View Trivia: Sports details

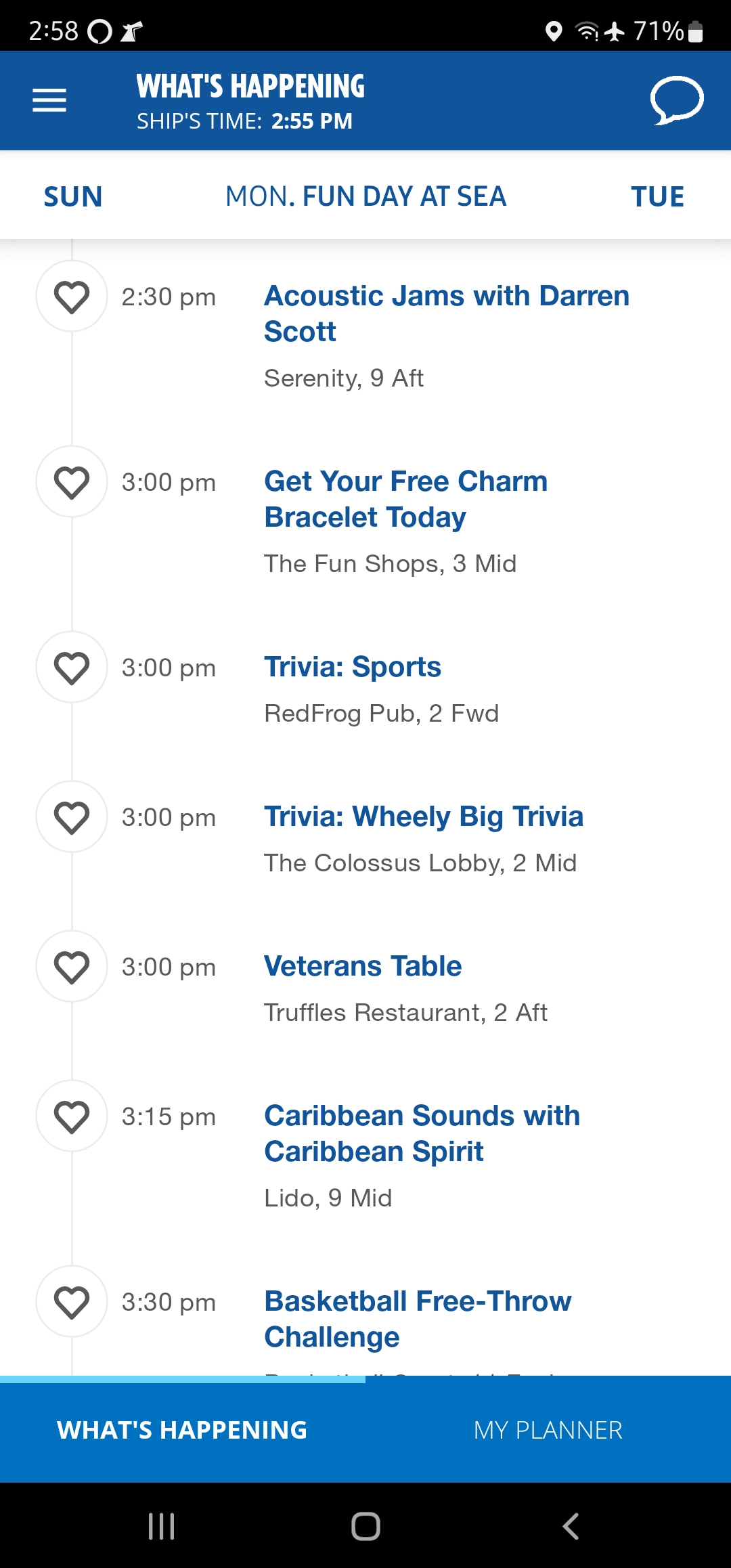(353, 667)
